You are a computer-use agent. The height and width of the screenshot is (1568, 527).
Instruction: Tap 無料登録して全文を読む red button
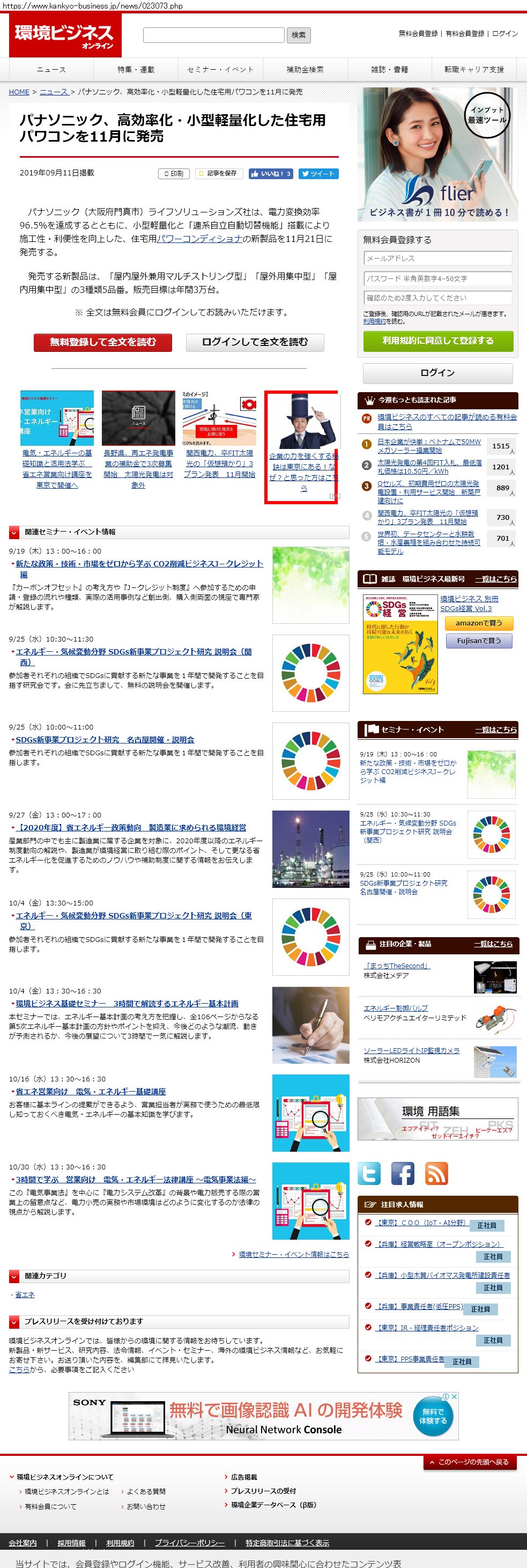pos(102,342)
